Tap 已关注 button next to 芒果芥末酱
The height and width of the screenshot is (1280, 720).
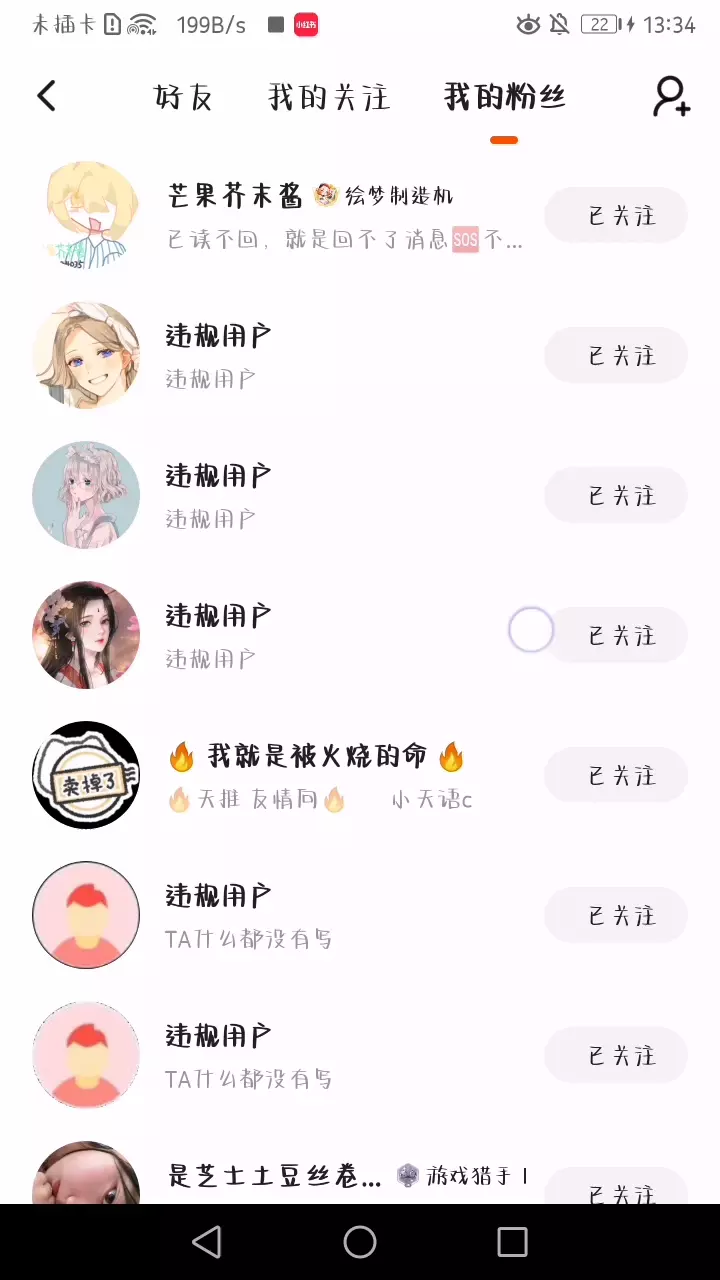(x=616, y=215)
